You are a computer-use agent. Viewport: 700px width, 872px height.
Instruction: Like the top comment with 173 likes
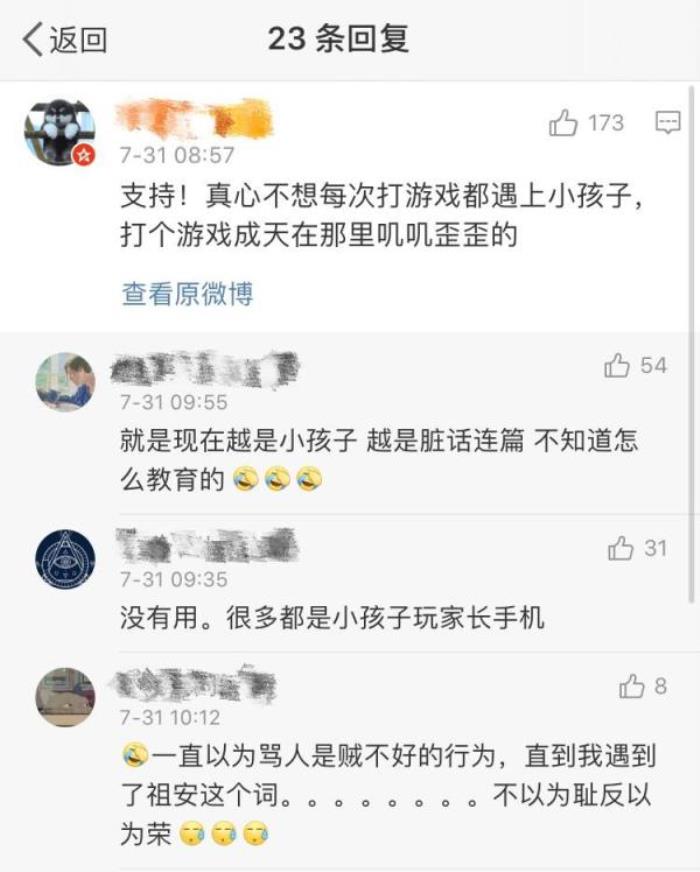coord(565,124)
